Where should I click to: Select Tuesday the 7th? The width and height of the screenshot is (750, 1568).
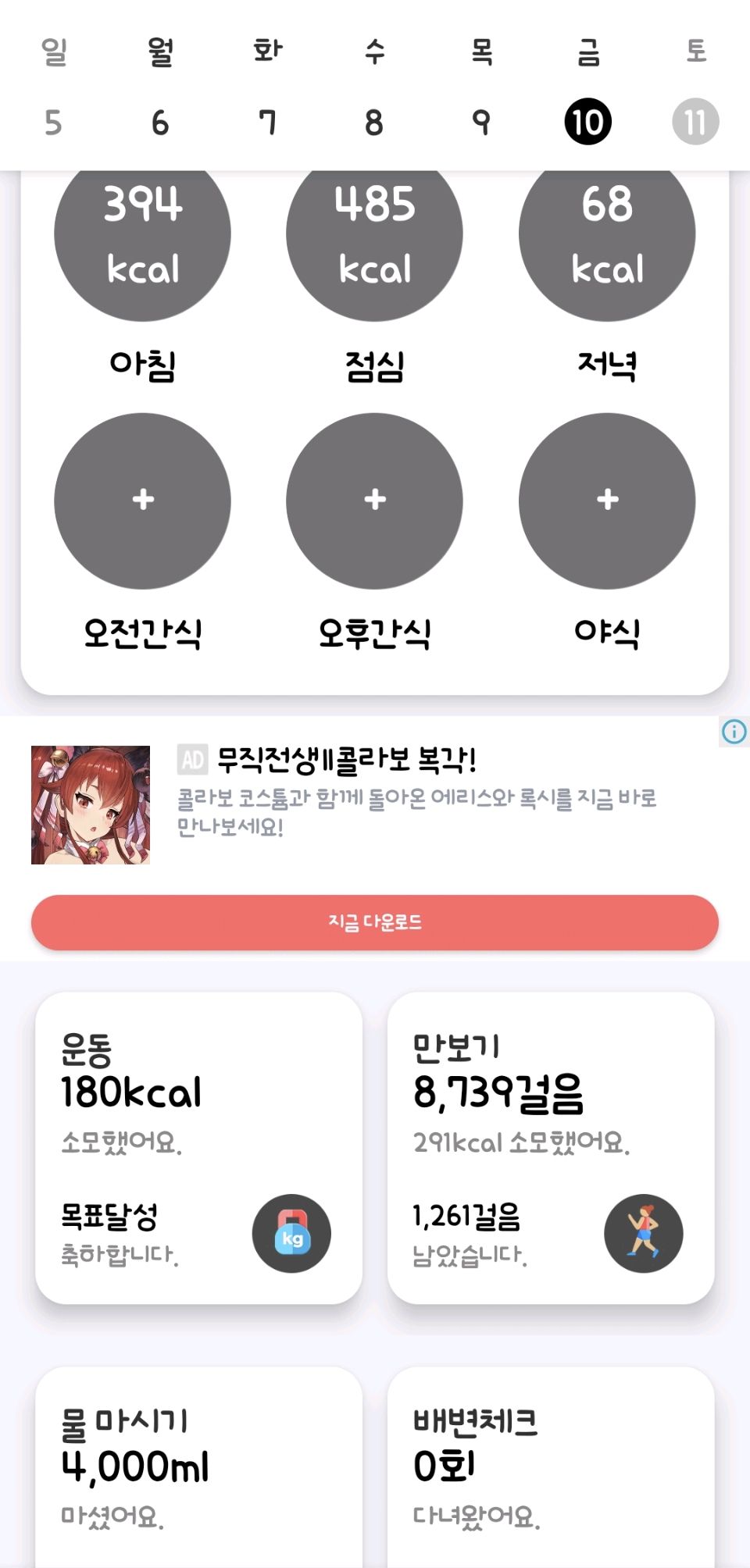267,122
